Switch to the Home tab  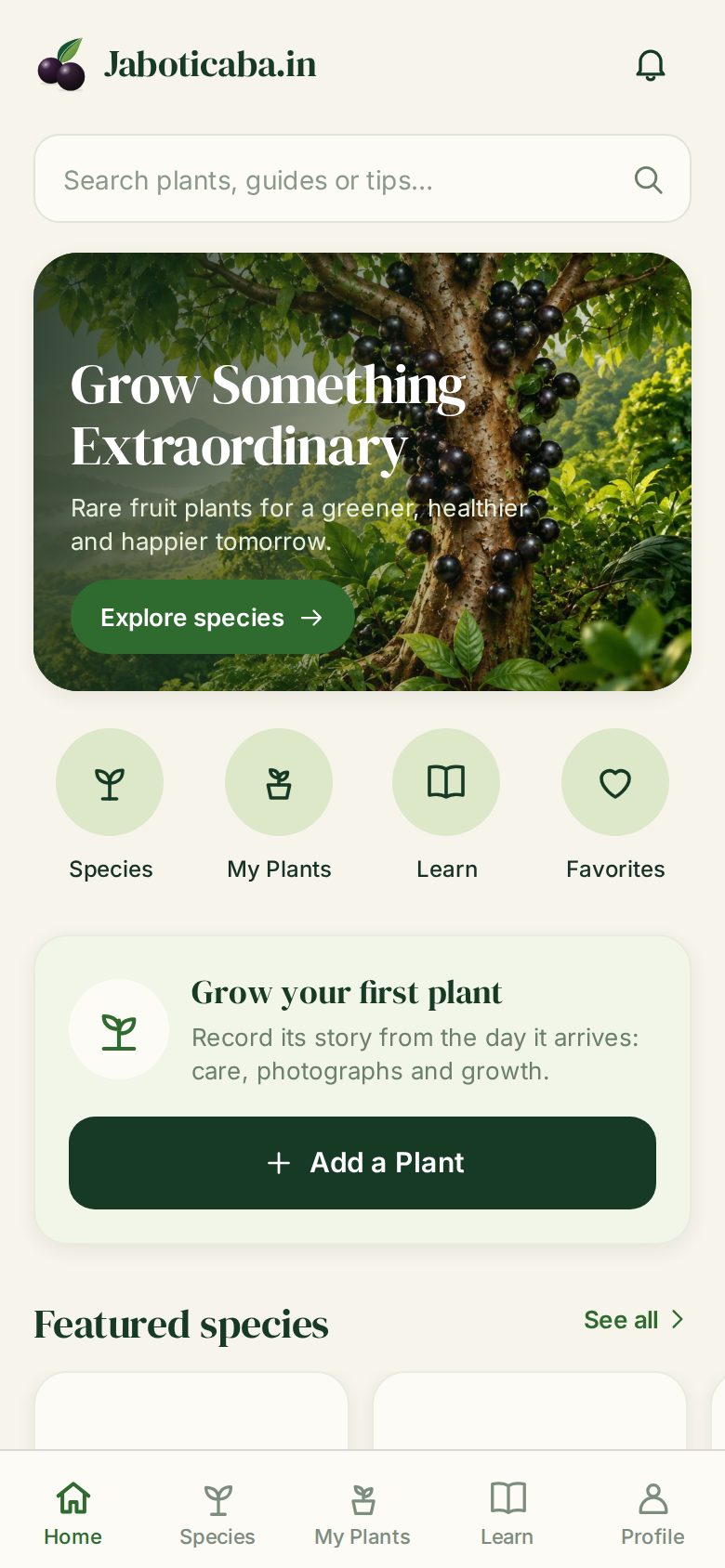(x=72, y=1514)
